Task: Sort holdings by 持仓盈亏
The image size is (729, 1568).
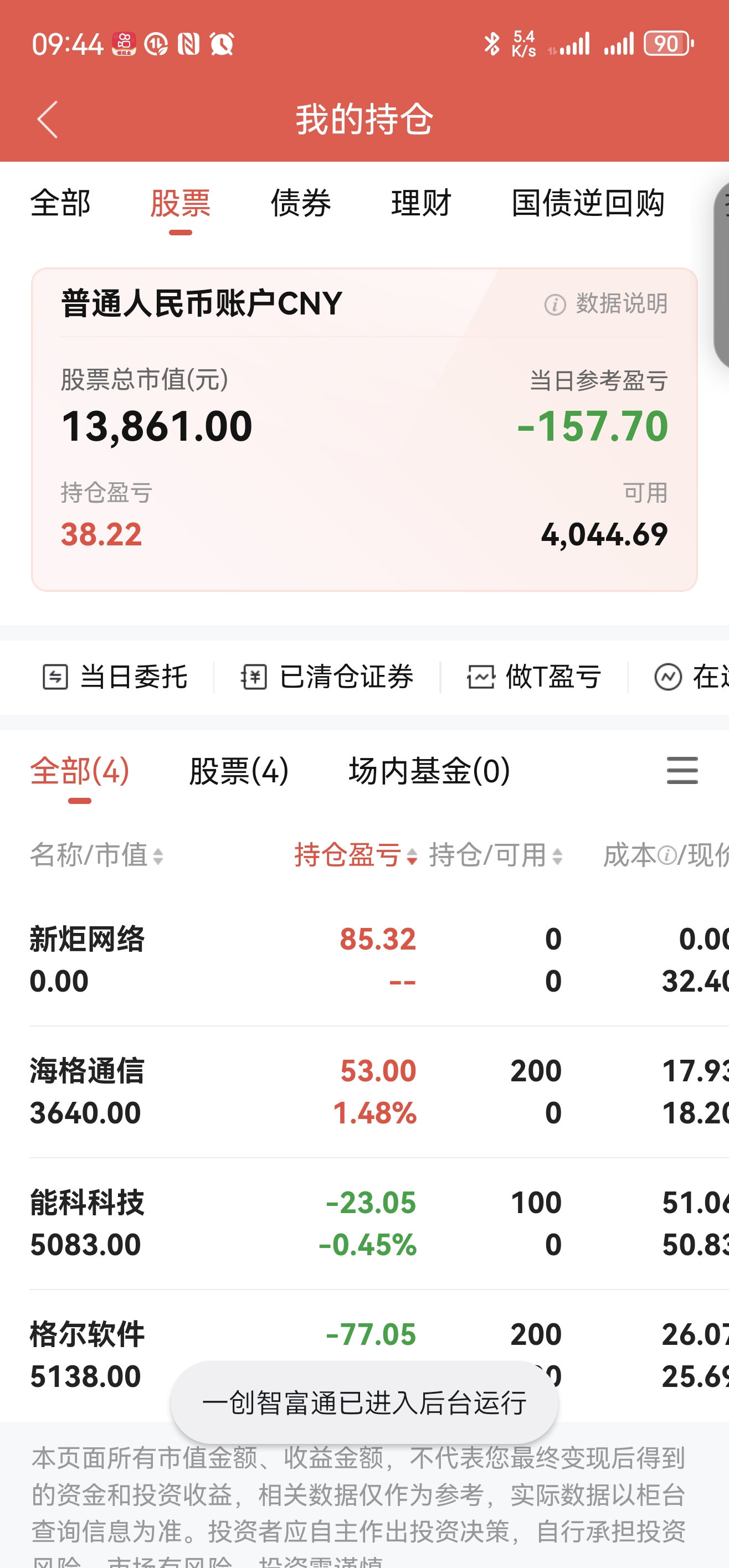Action: pos(356,855)
